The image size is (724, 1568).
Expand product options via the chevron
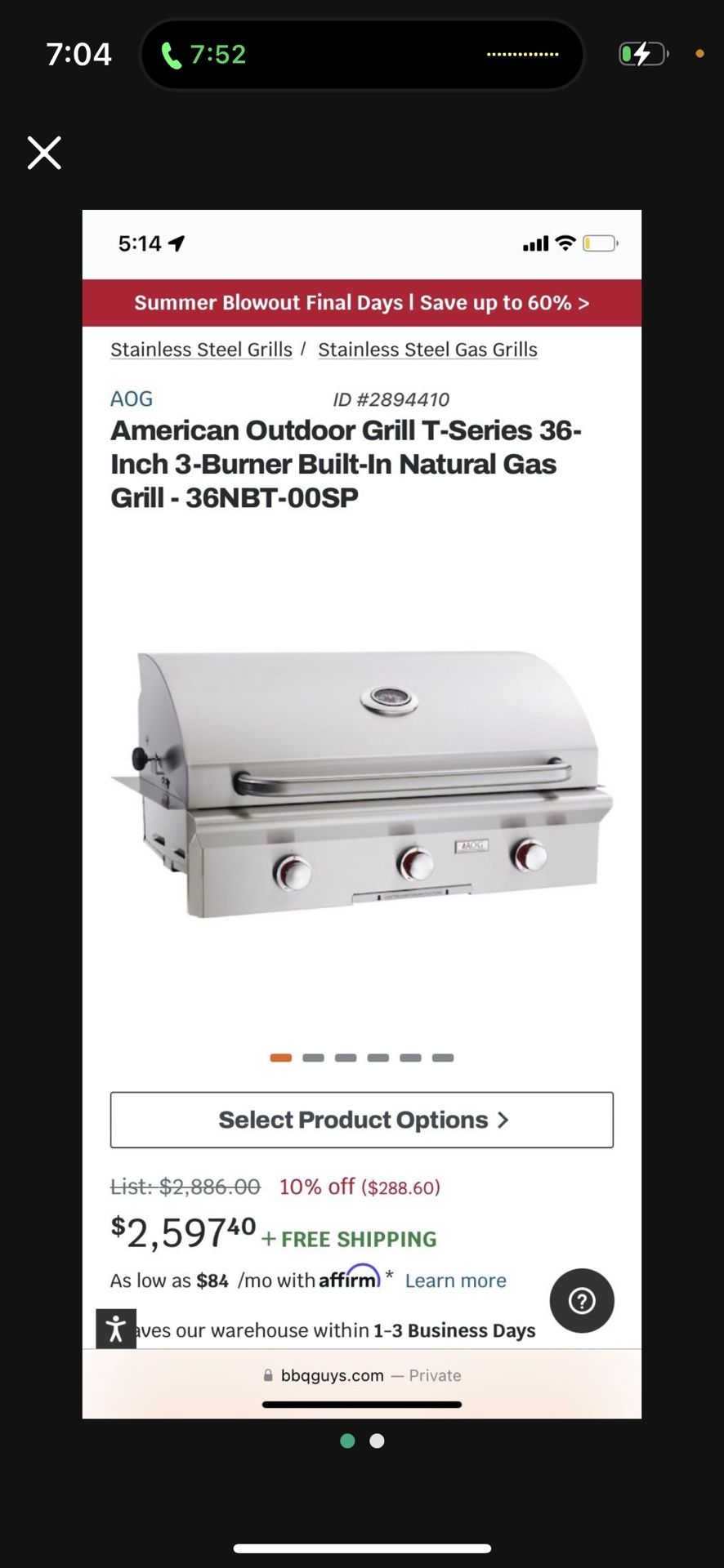tap(502, 1120)
